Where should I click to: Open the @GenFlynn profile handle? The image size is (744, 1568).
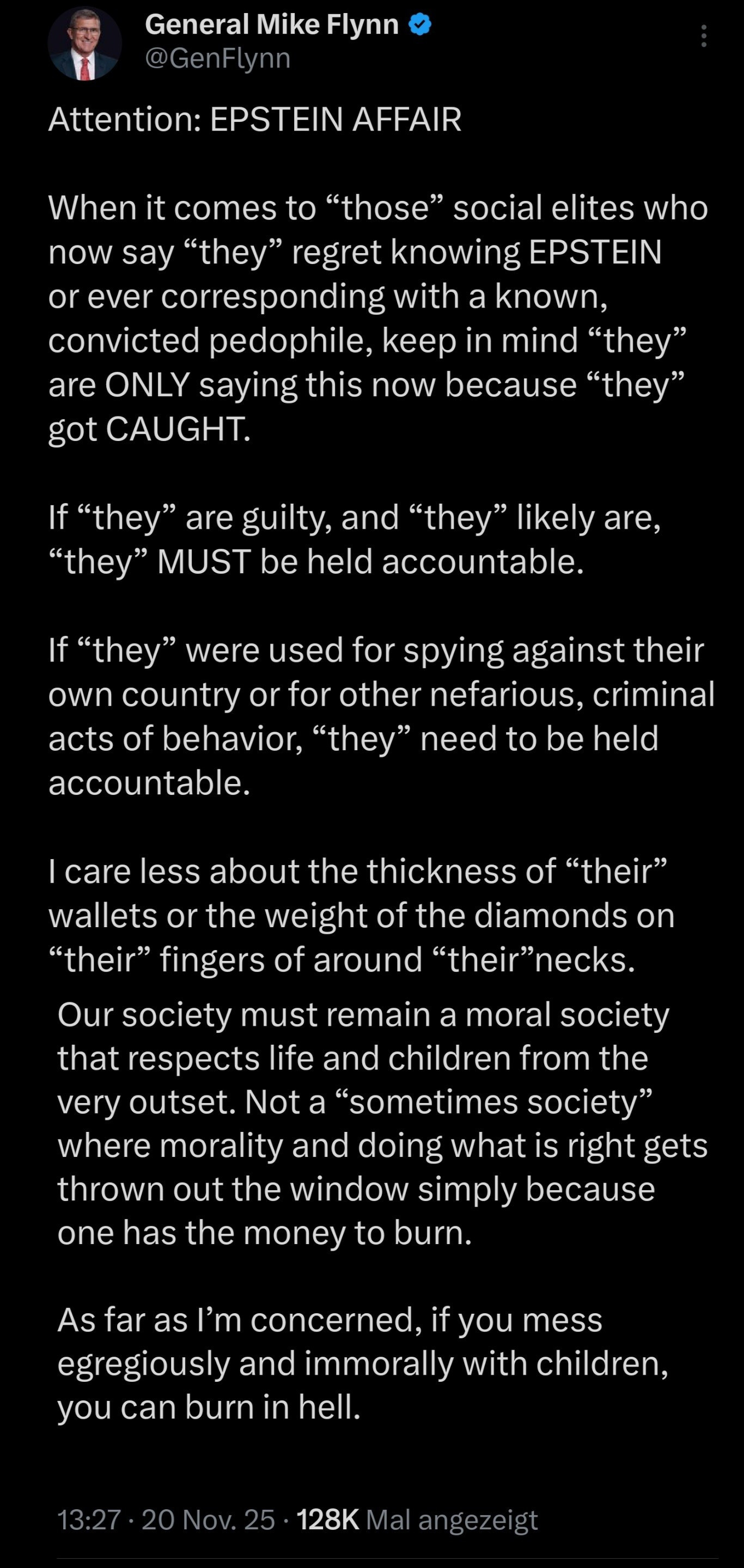217,58
